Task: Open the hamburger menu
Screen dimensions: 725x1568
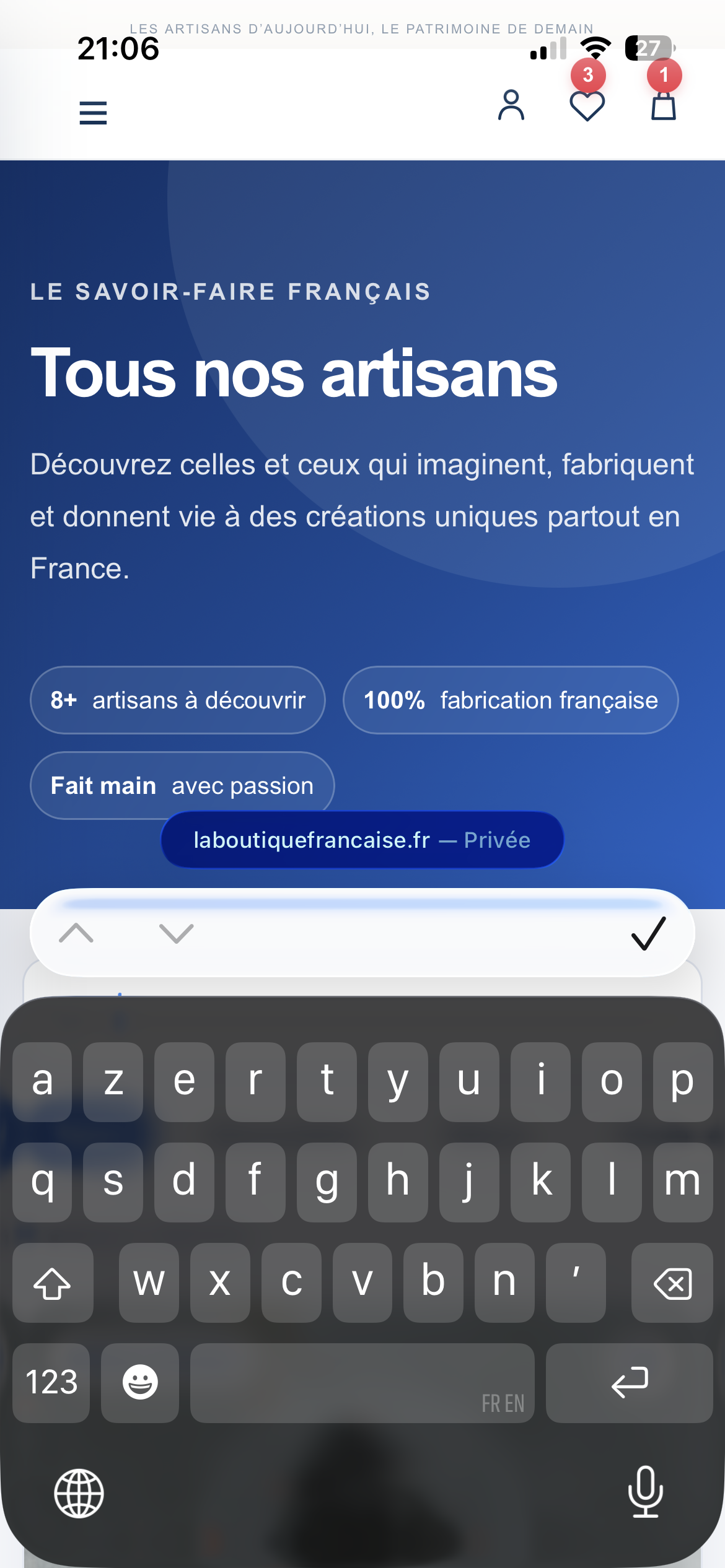Action: (93, 113)
